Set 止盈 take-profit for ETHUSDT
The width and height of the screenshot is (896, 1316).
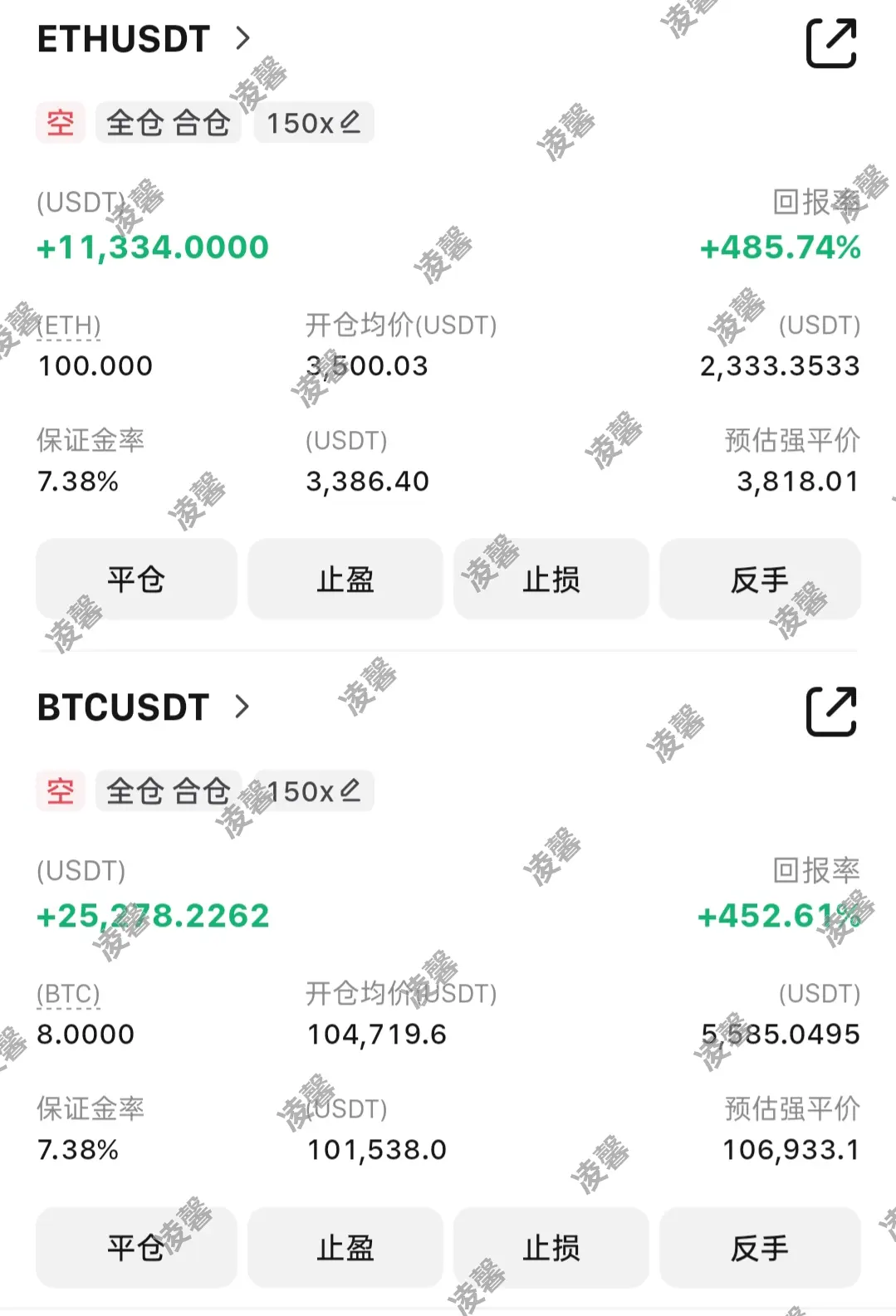(x=345, y=580)
